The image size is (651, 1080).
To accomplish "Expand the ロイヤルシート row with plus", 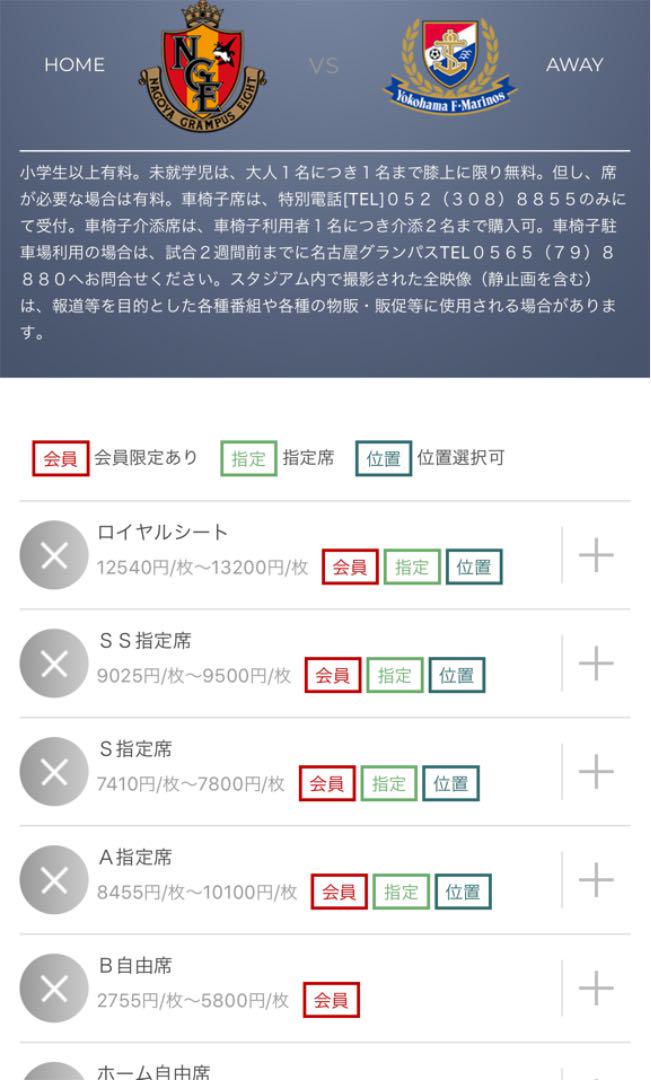I will click(596, 555).
